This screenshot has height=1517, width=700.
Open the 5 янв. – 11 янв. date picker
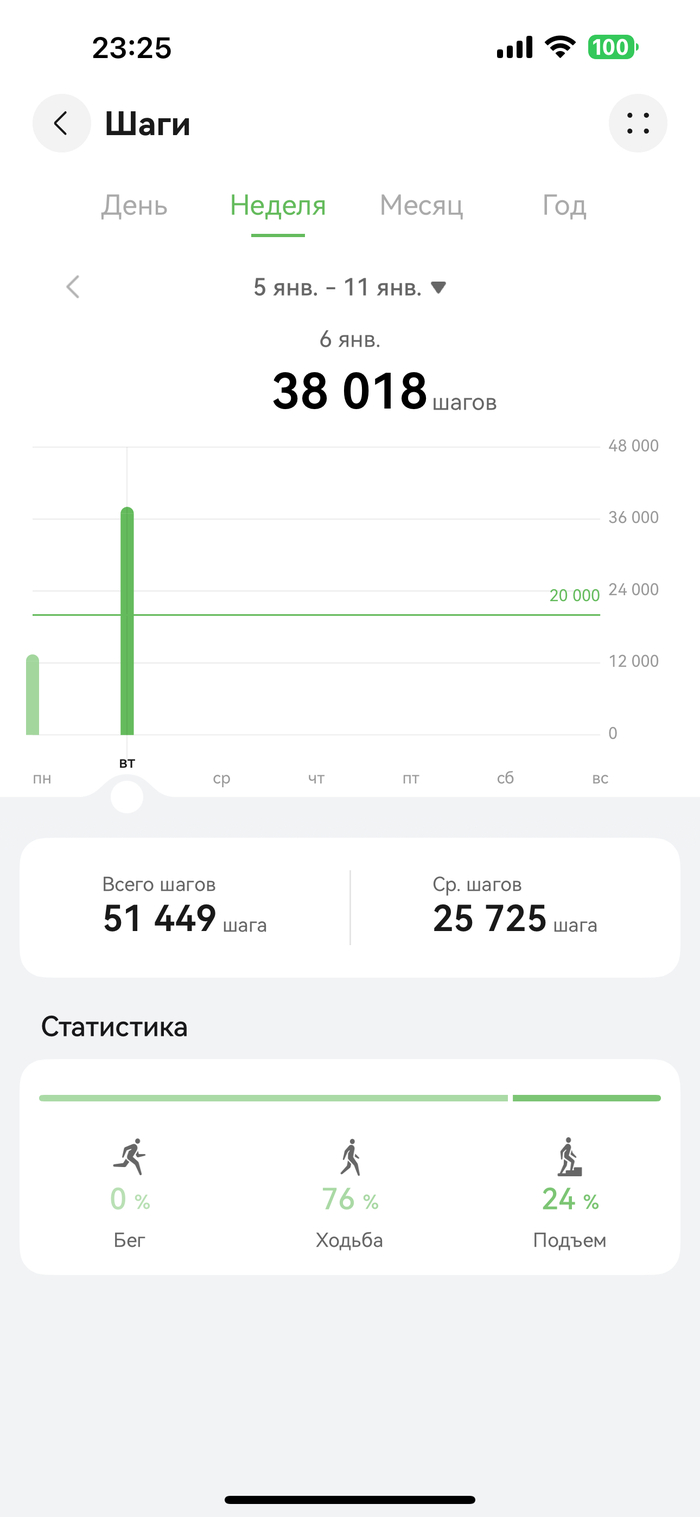click(x=349, y=288)
